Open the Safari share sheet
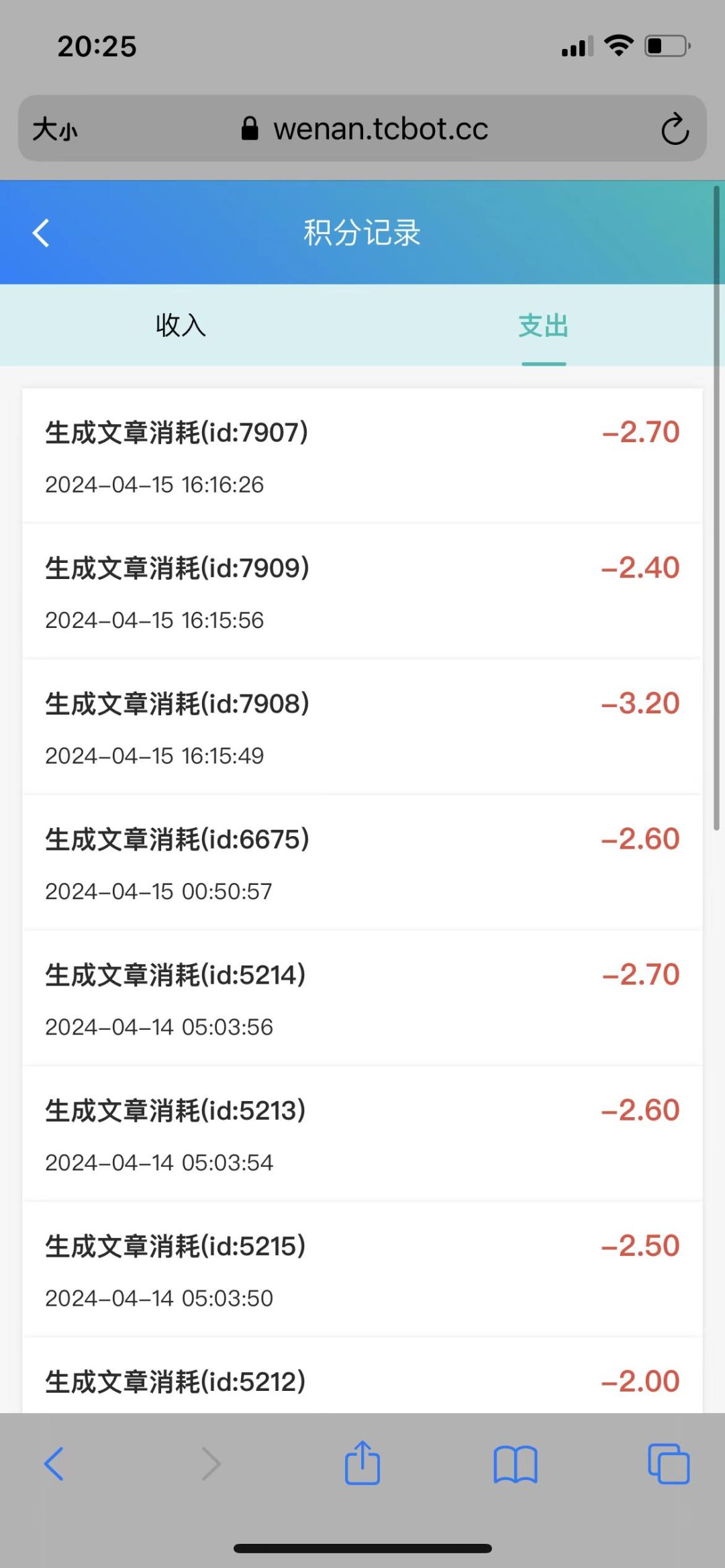 tap(362, 1463)
